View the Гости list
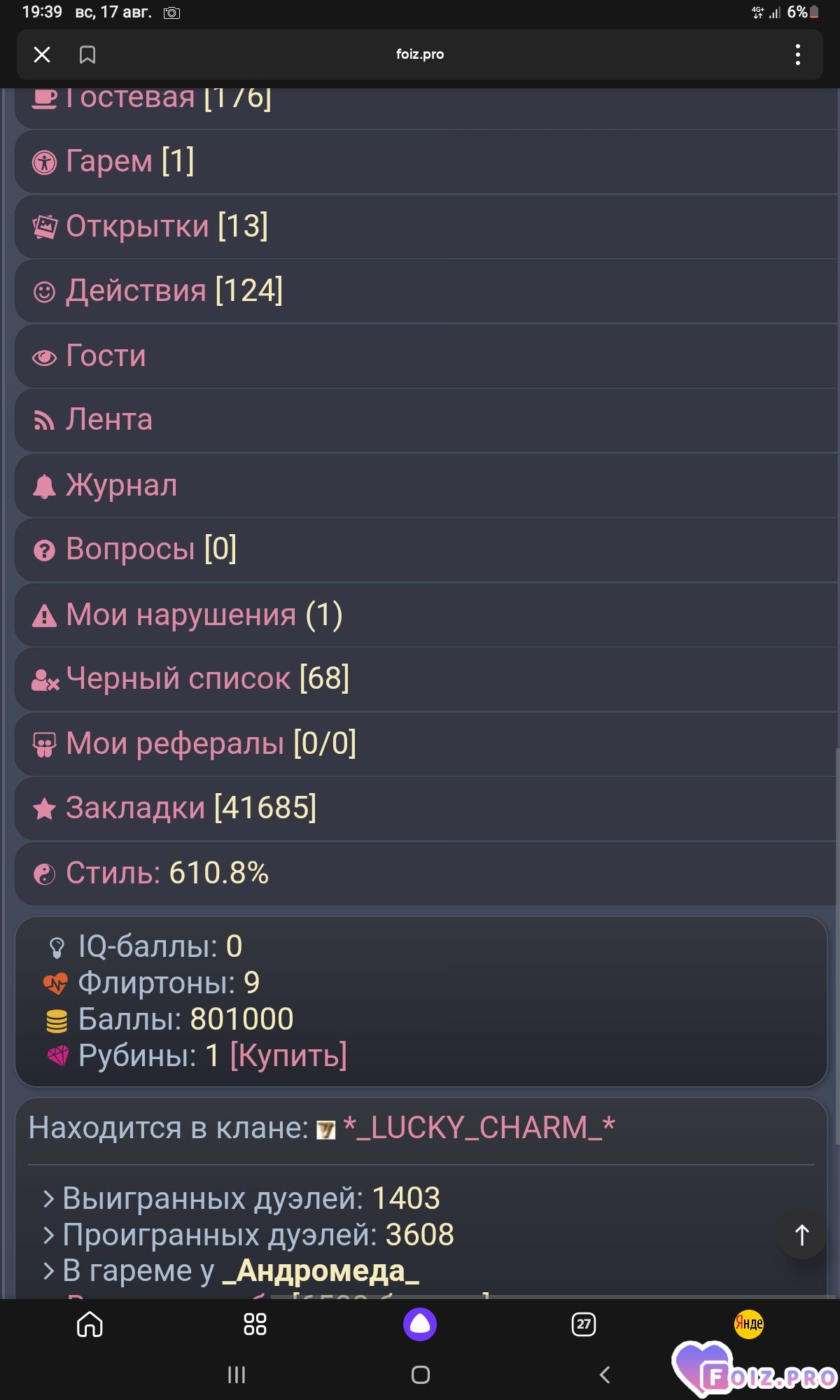Screen dimensions: 840x1400 click(x=427, y=356)
